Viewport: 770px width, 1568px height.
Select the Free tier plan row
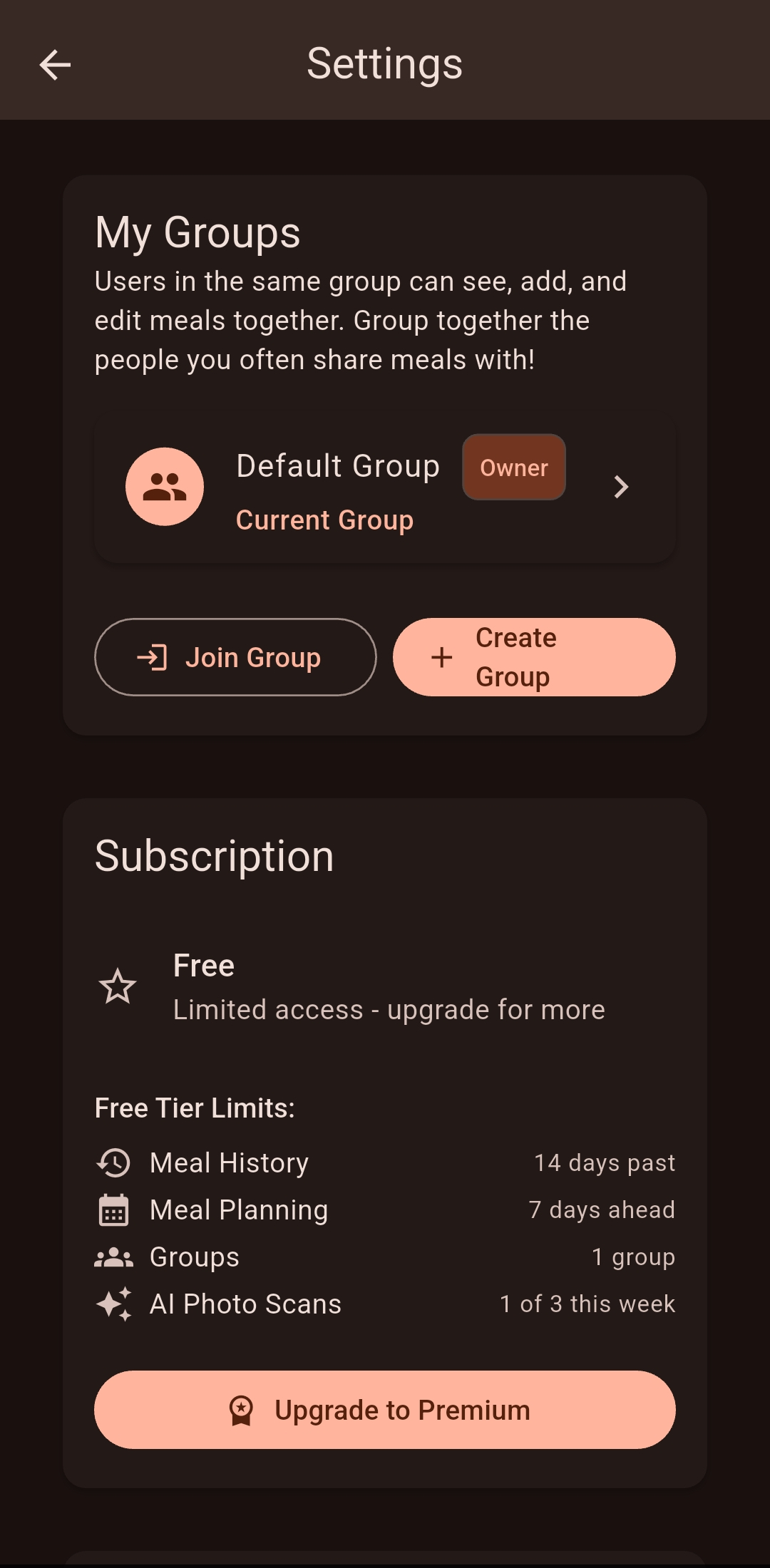pos(385,986)
